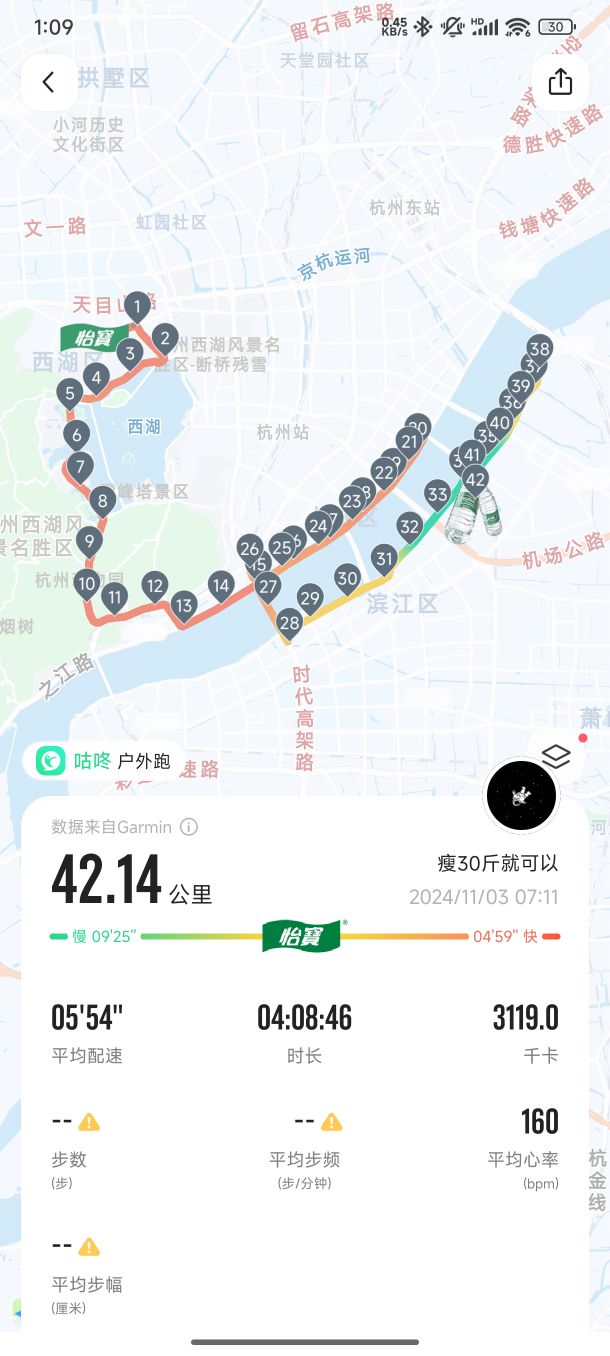Tap the average stride length warning icon

pyautogui.click(x=89, y=1246)
